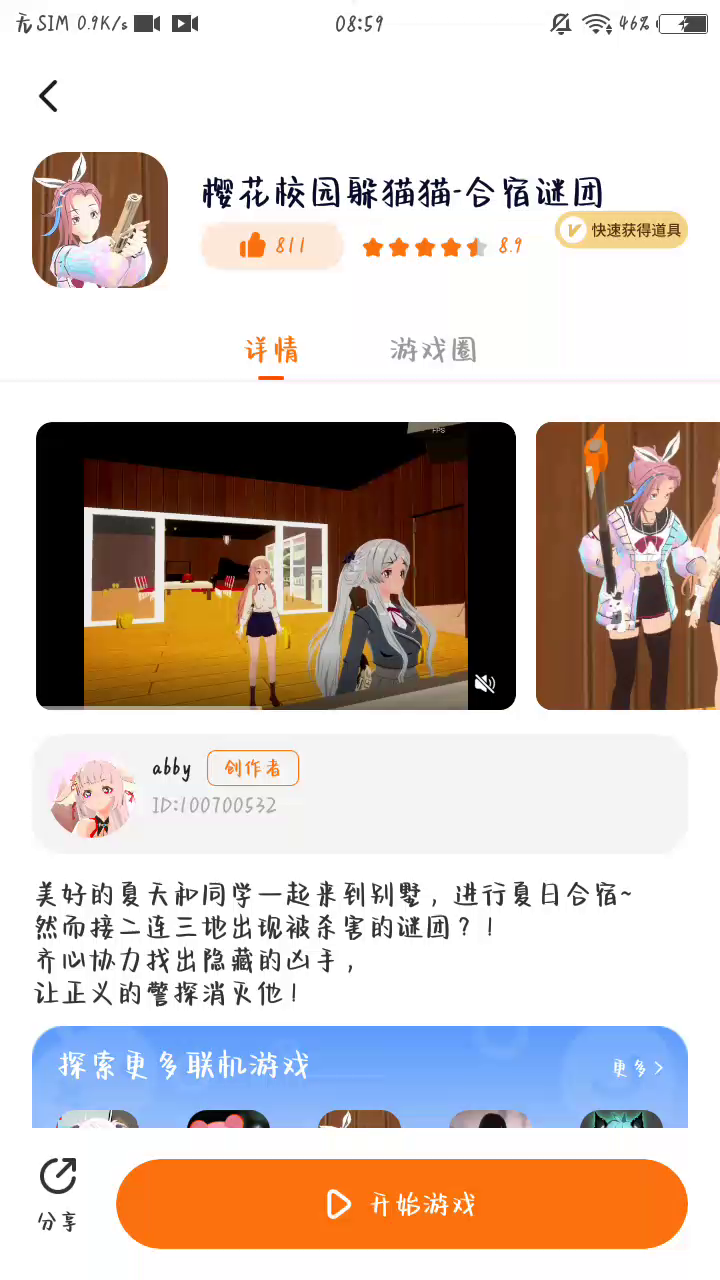Viewport: 720px width, 1280px height.
Task: Switch to the 详情 tab
Action: 271,350
